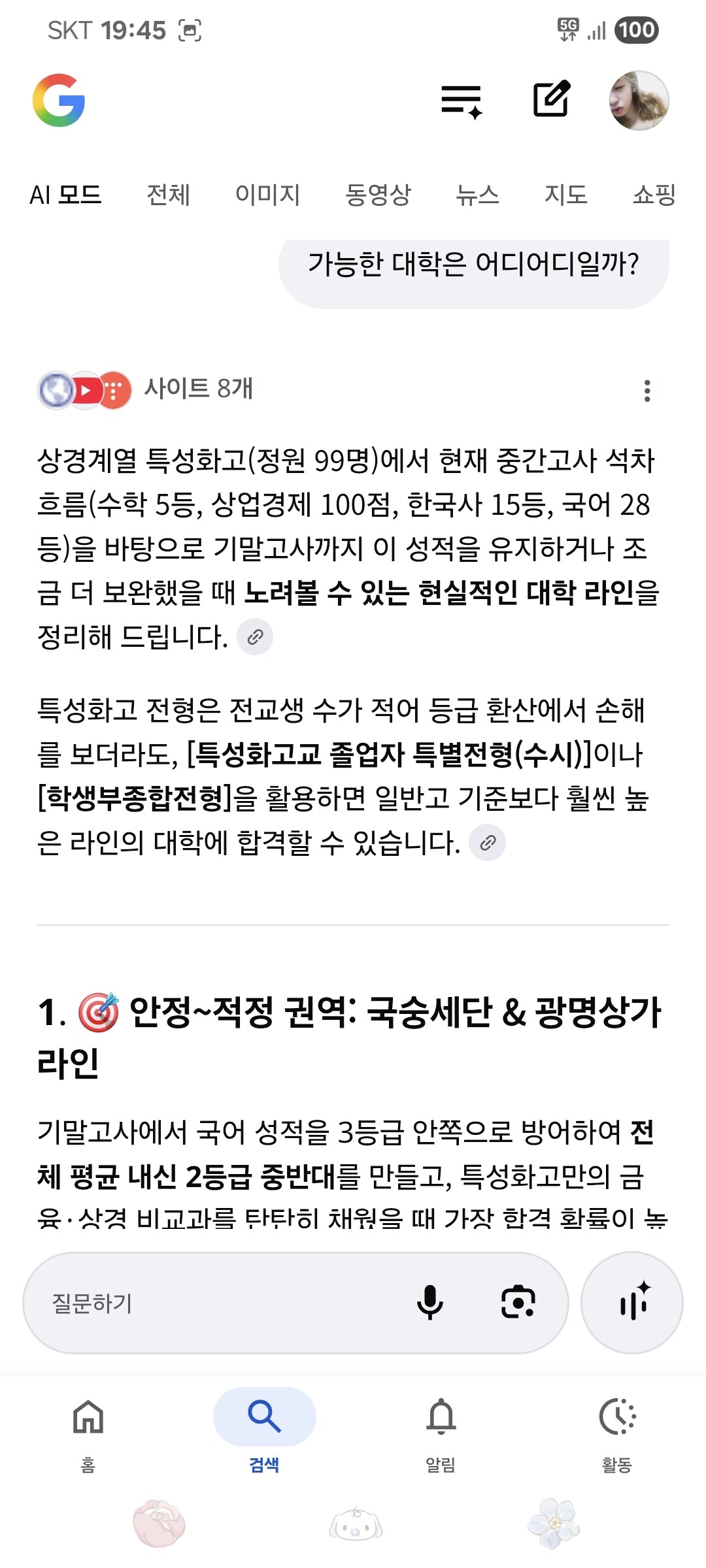Switch to the 동영상 tab
The width and height of the screenshot is (706, 1568).
378,195
